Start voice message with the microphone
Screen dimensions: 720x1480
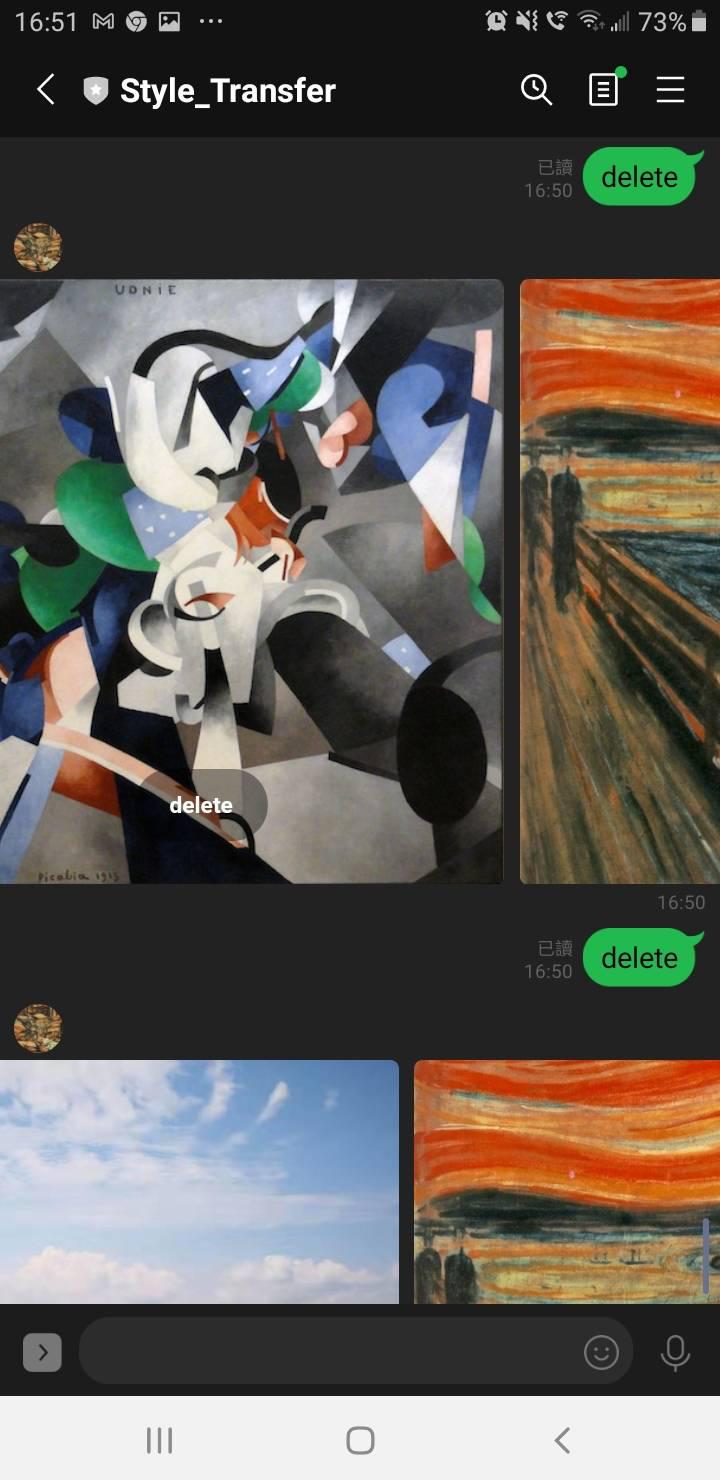pos(675,1353)
